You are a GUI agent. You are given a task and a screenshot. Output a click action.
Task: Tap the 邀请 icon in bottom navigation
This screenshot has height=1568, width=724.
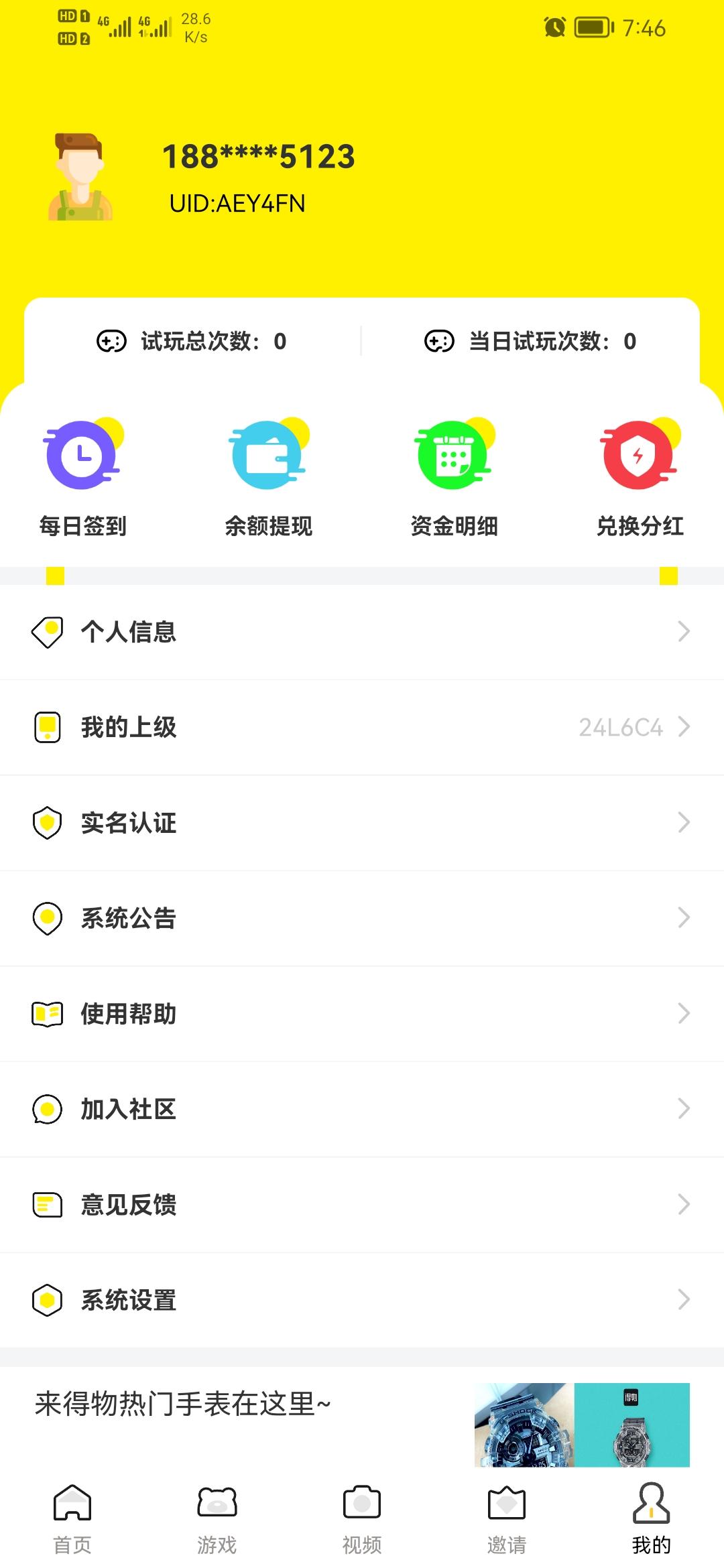point(506,1514)
